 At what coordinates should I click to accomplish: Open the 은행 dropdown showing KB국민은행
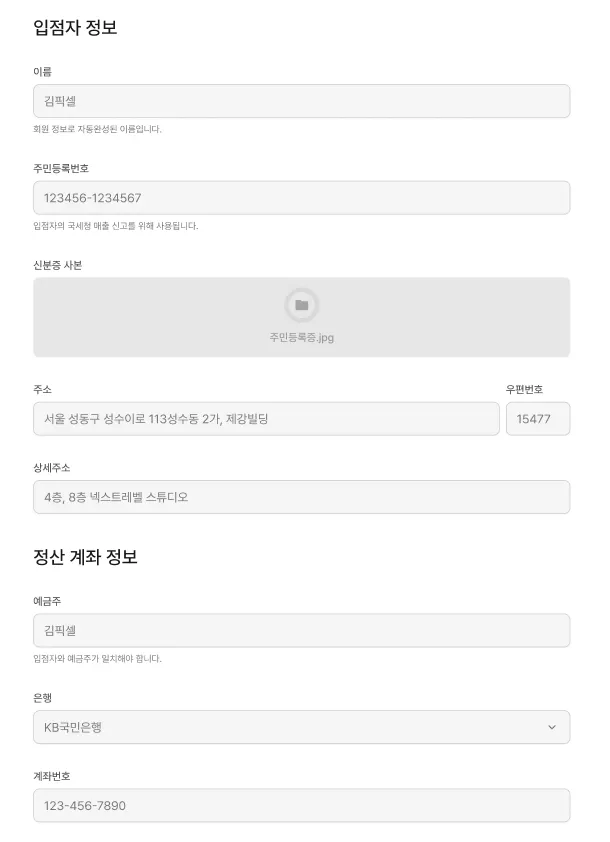(301, 727)
